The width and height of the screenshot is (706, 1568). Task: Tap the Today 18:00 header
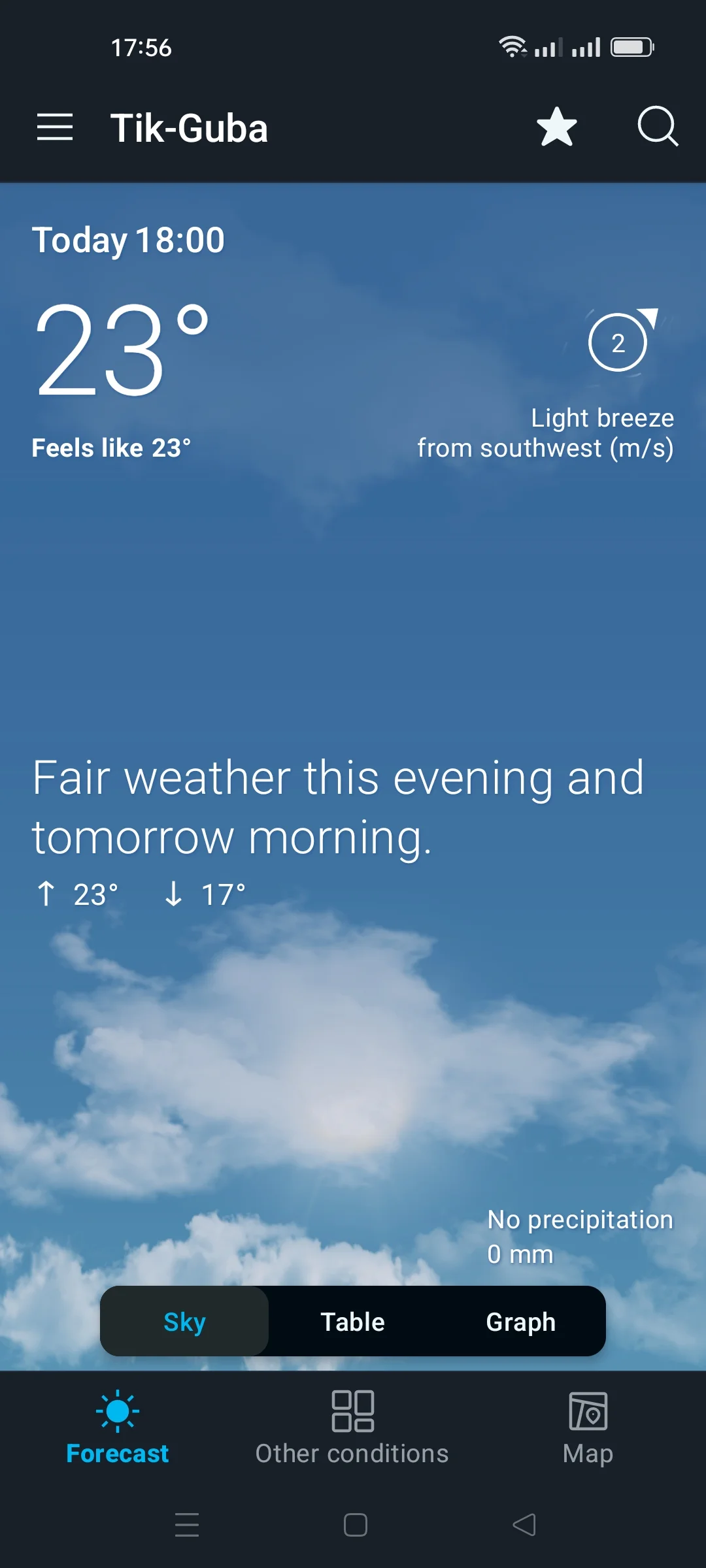(x=128, y=239)
